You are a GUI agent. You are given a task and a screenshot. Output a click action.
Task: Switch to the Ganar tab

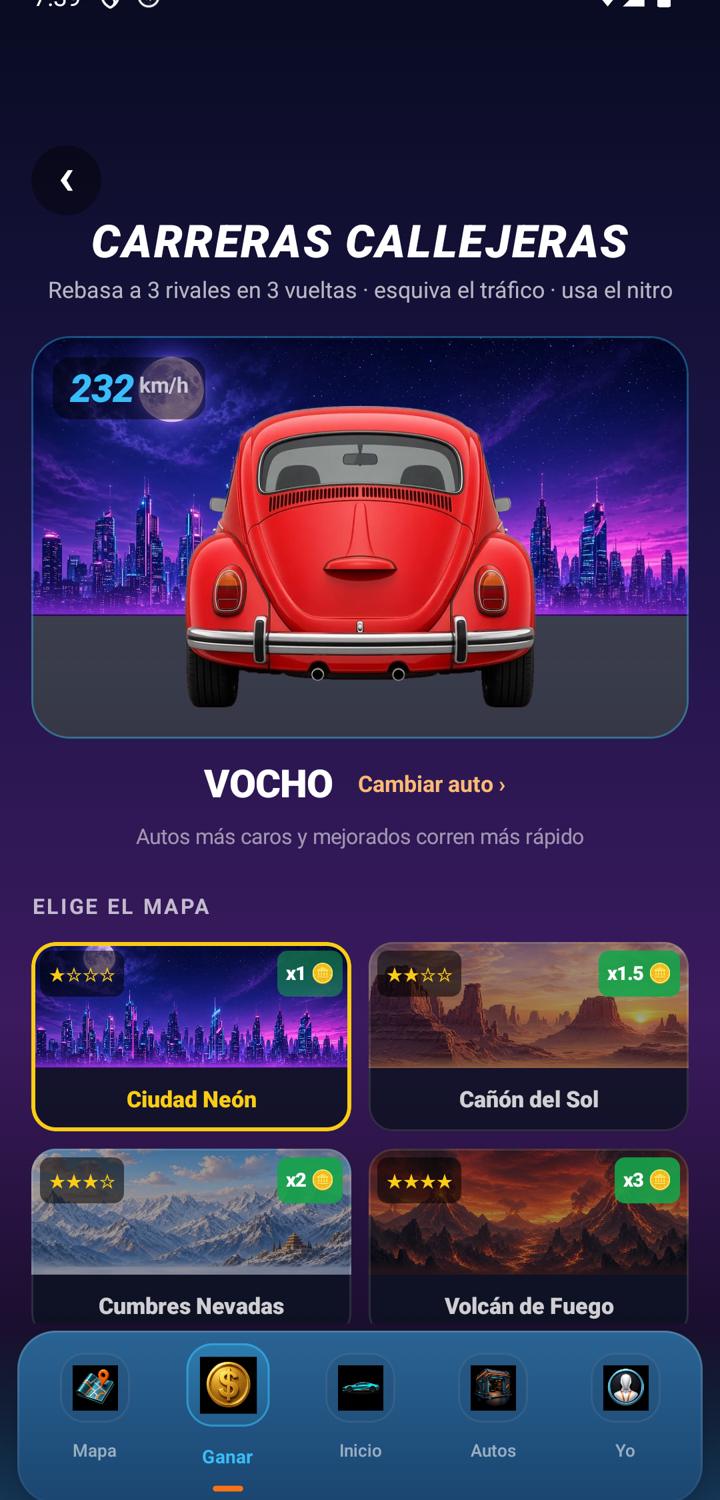(x=227, y=1408)
